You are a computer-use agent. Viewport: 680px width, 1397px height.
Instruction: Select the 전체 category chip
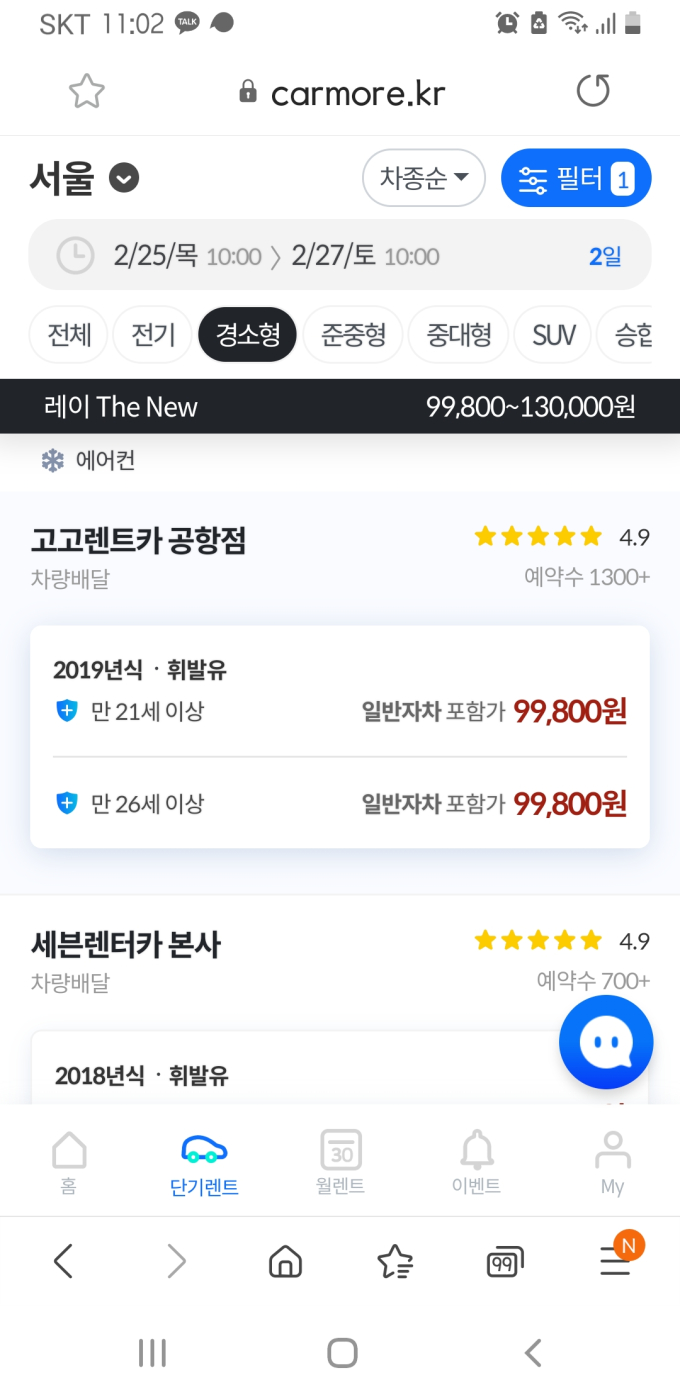tap(69, 334)
